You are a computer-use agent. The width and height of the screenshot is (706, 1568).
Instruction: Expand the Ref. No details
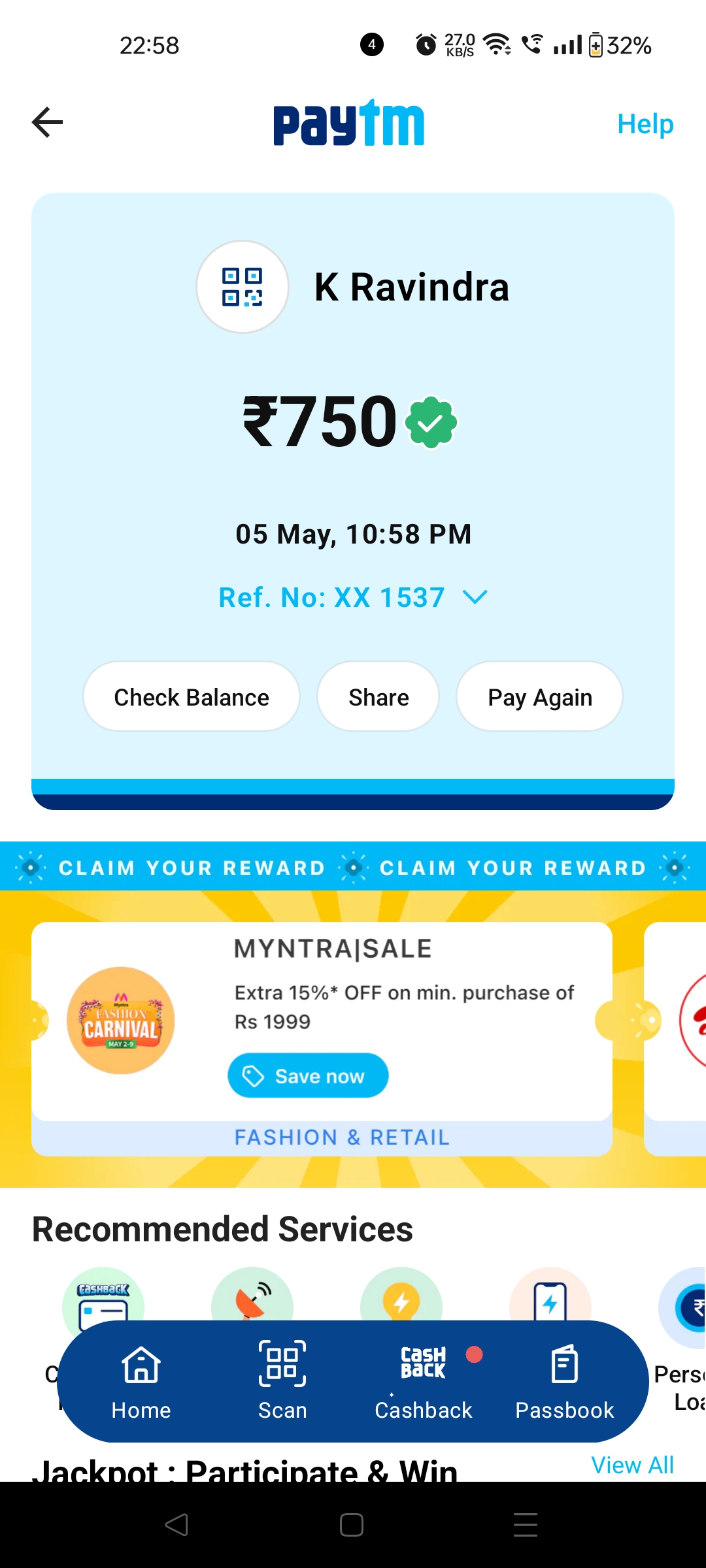click(475, 596)
